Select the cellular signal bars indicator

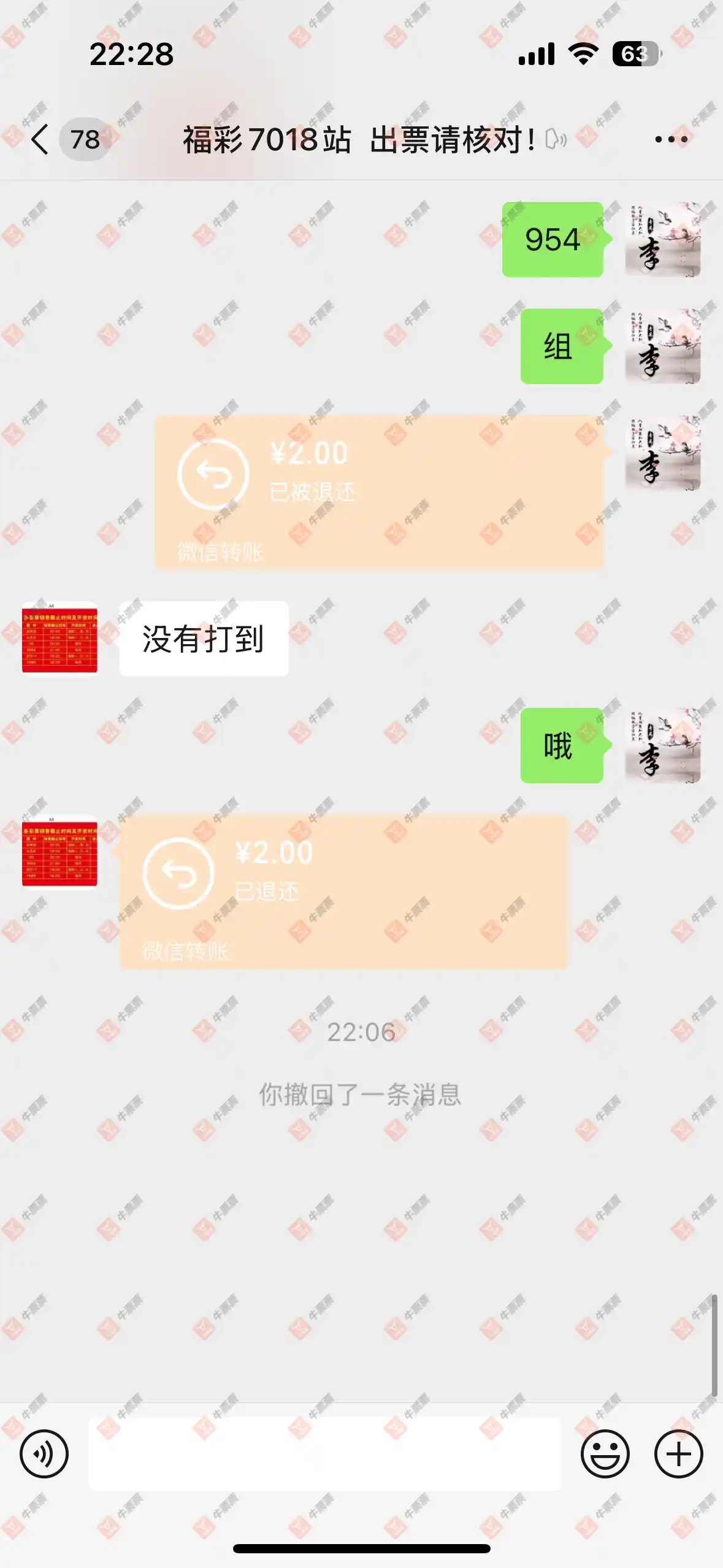[x=535, y=55]
